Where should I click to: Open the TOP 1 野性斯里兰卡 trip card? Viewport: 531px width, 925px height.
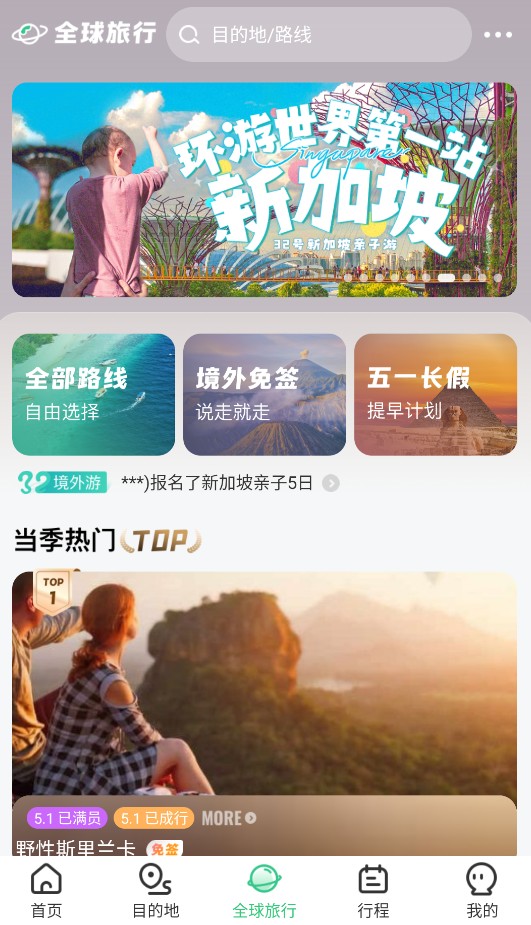pyautogui.click(x=264, y=713)
